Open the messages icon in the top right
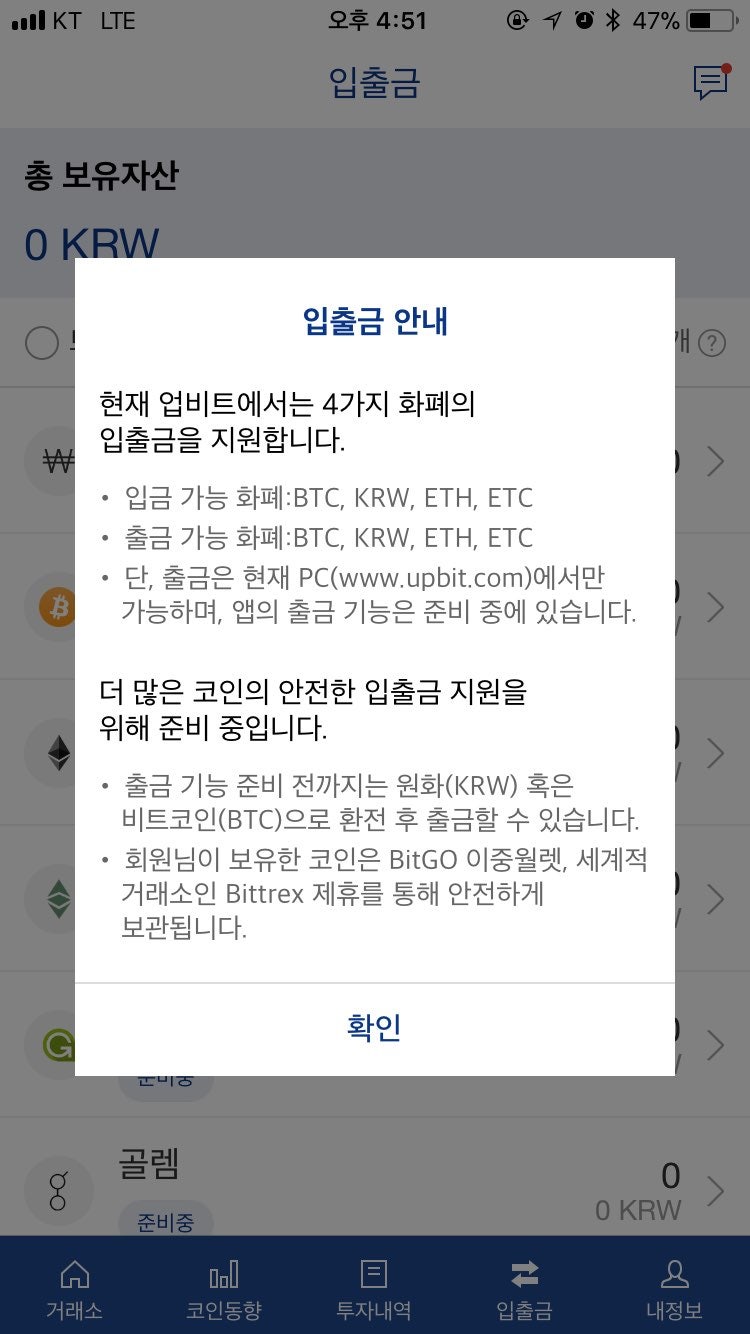750x1334 pixels. pos(710,83)
